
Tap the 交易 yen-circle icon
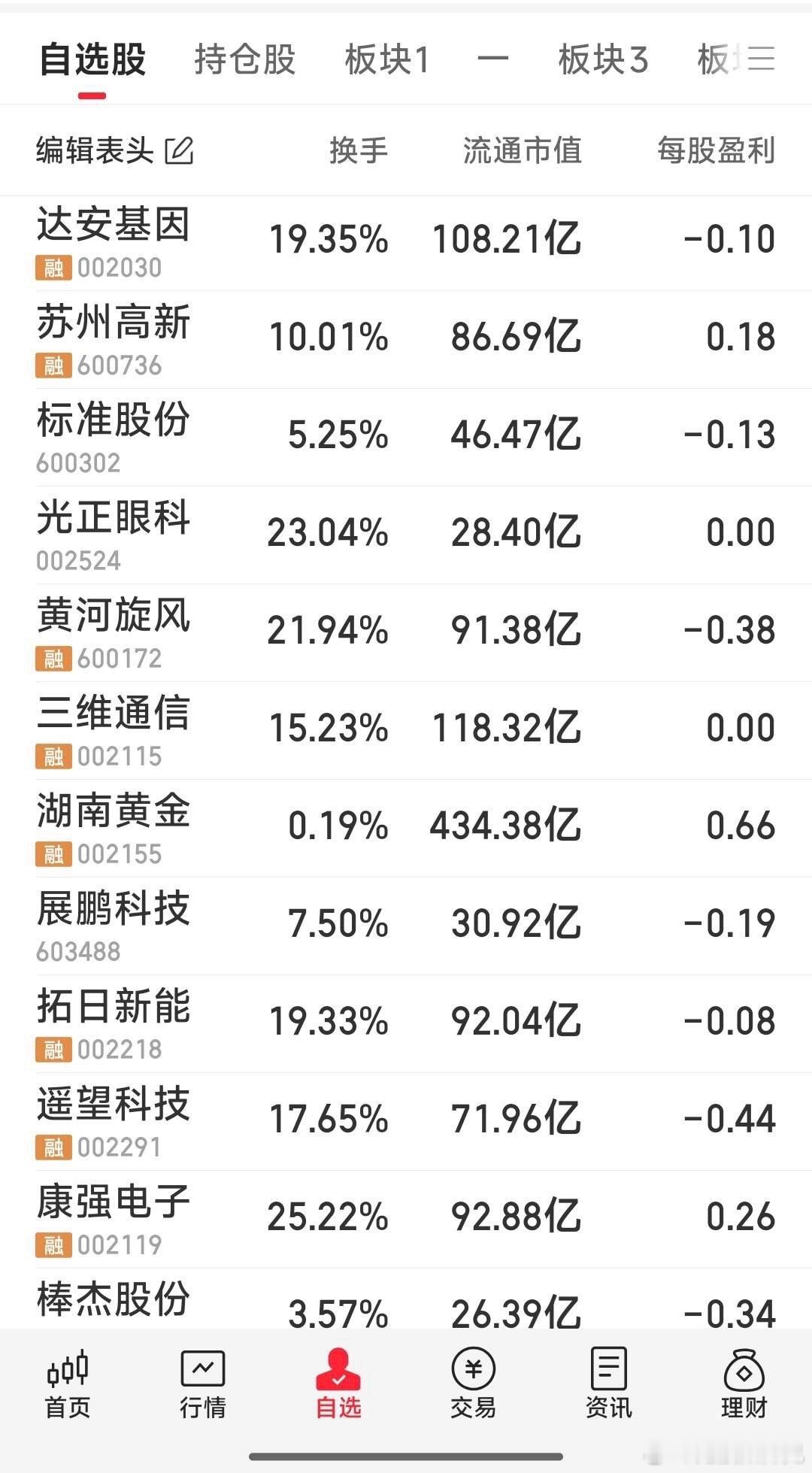(475, 1387)
